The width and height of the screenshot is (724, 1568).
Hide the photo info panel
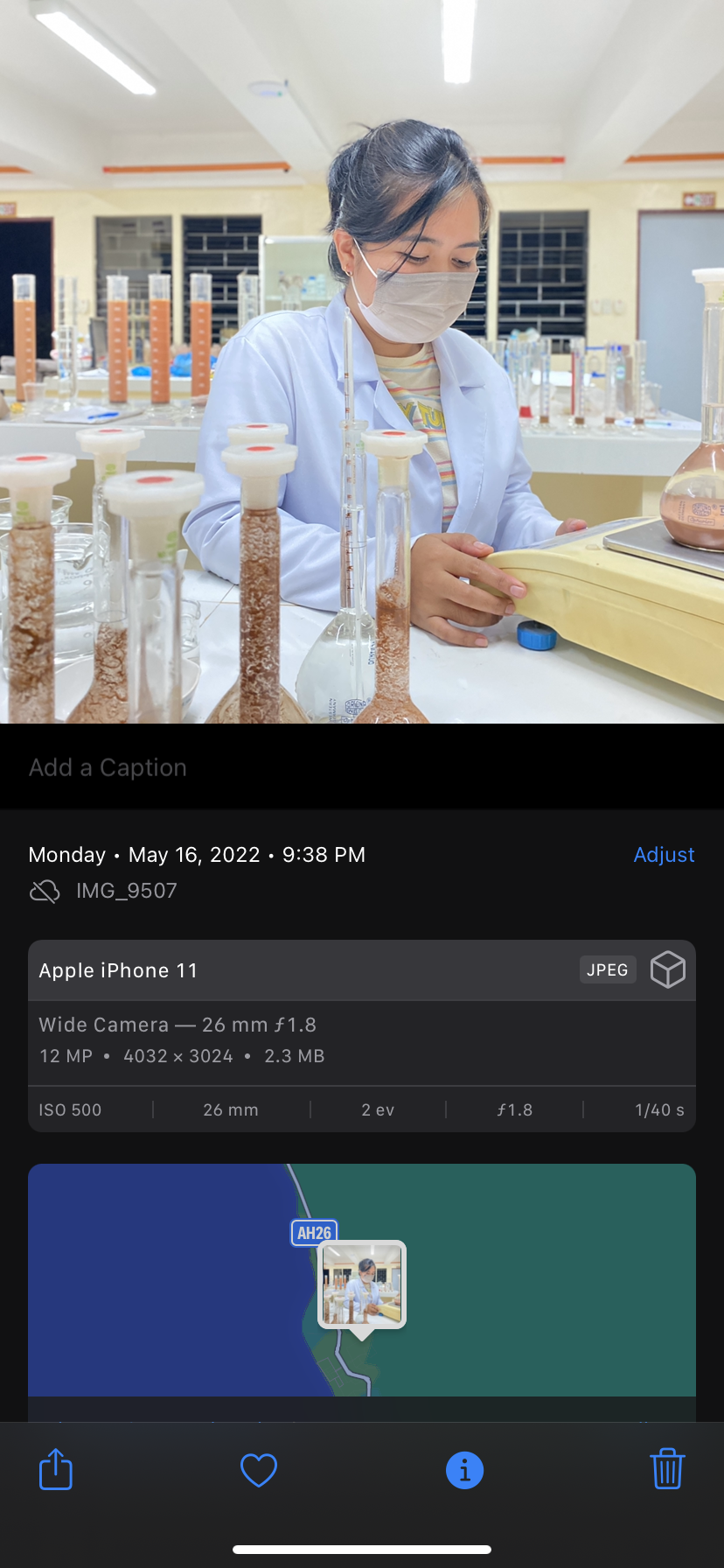(x=464, y=1470)
